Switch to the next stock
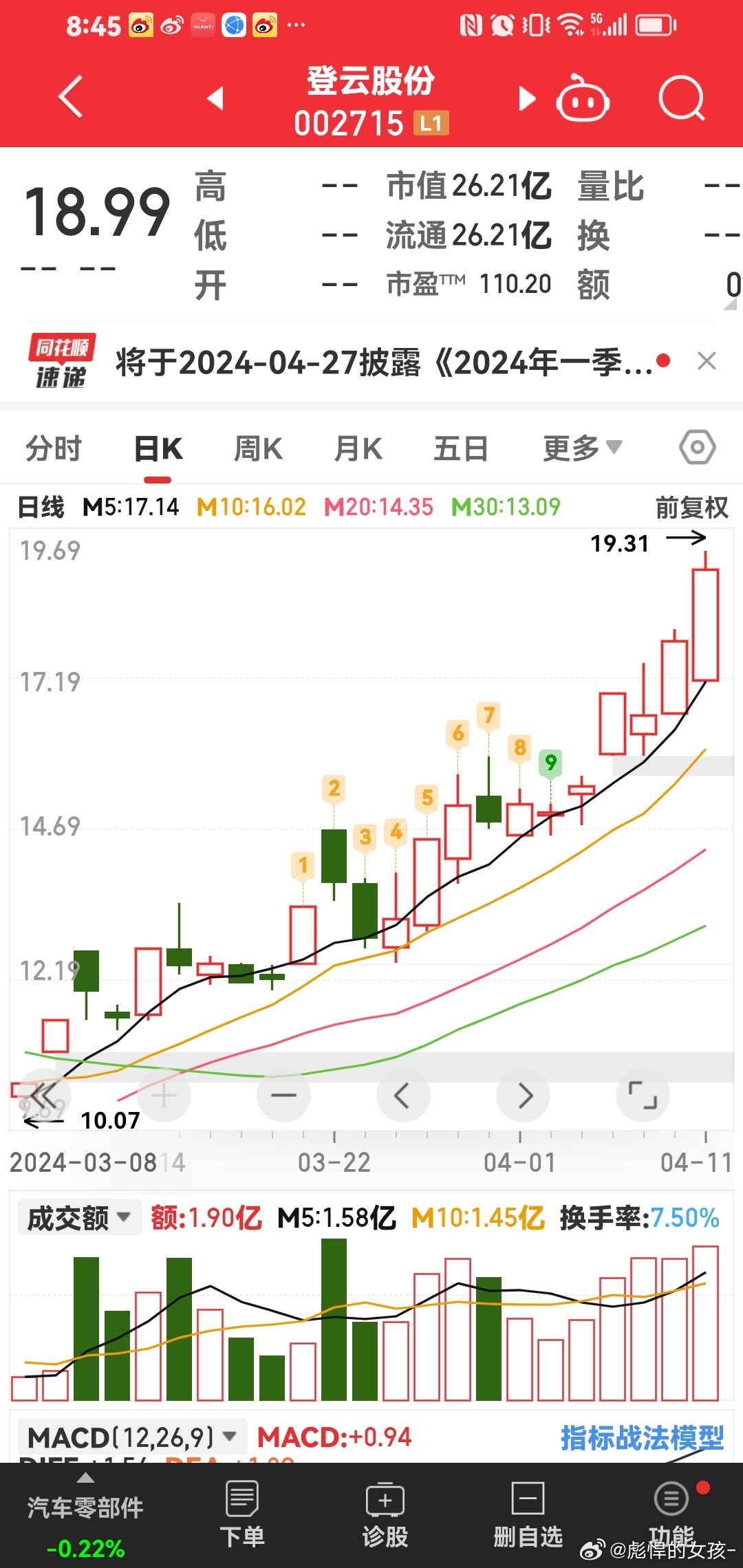This screenshot has width=743, height=1568. [x=526, y=98]
